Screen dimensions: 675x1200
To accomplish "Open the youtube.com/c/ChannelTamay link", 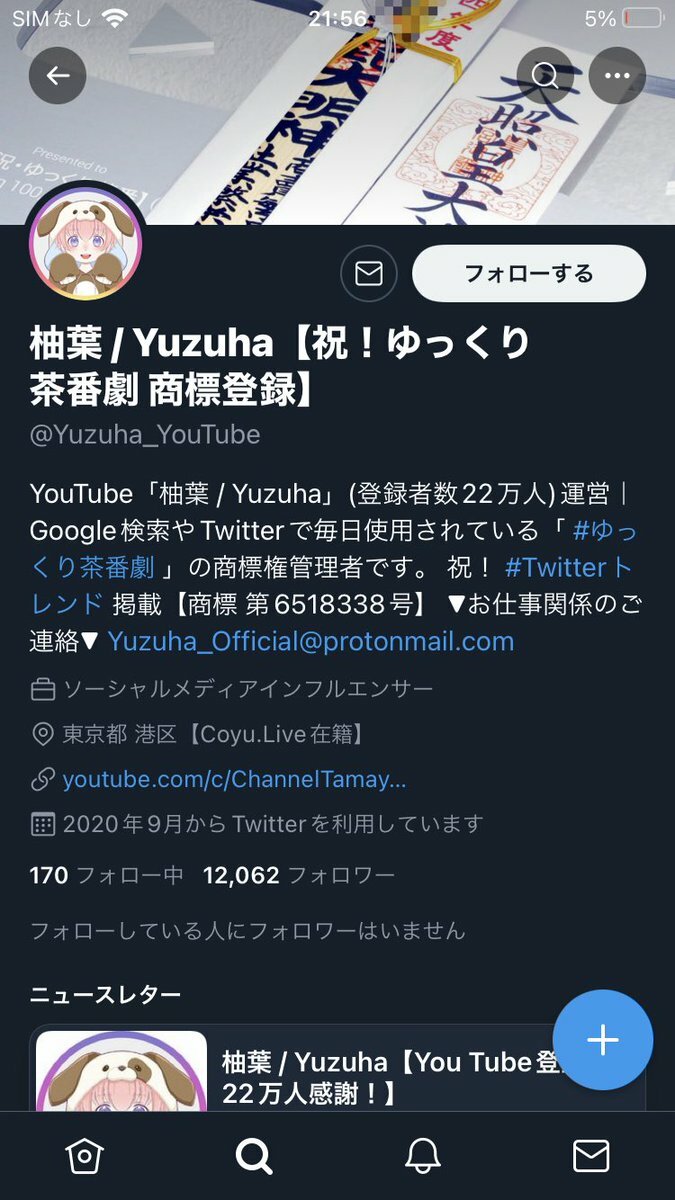I will (x=234, y=779).
